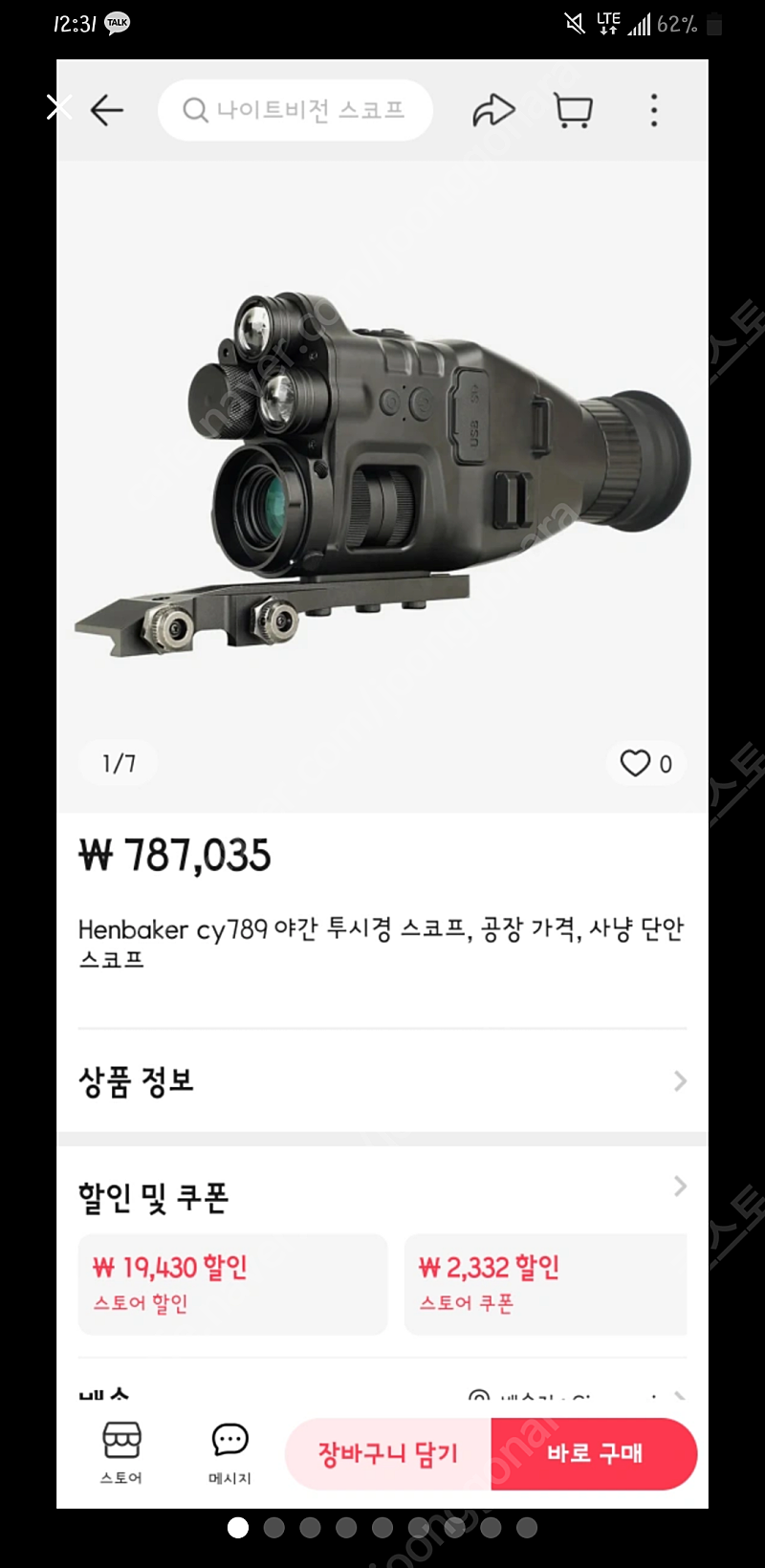Open the KakaoTalk notification icon

(x=116, y=23)
